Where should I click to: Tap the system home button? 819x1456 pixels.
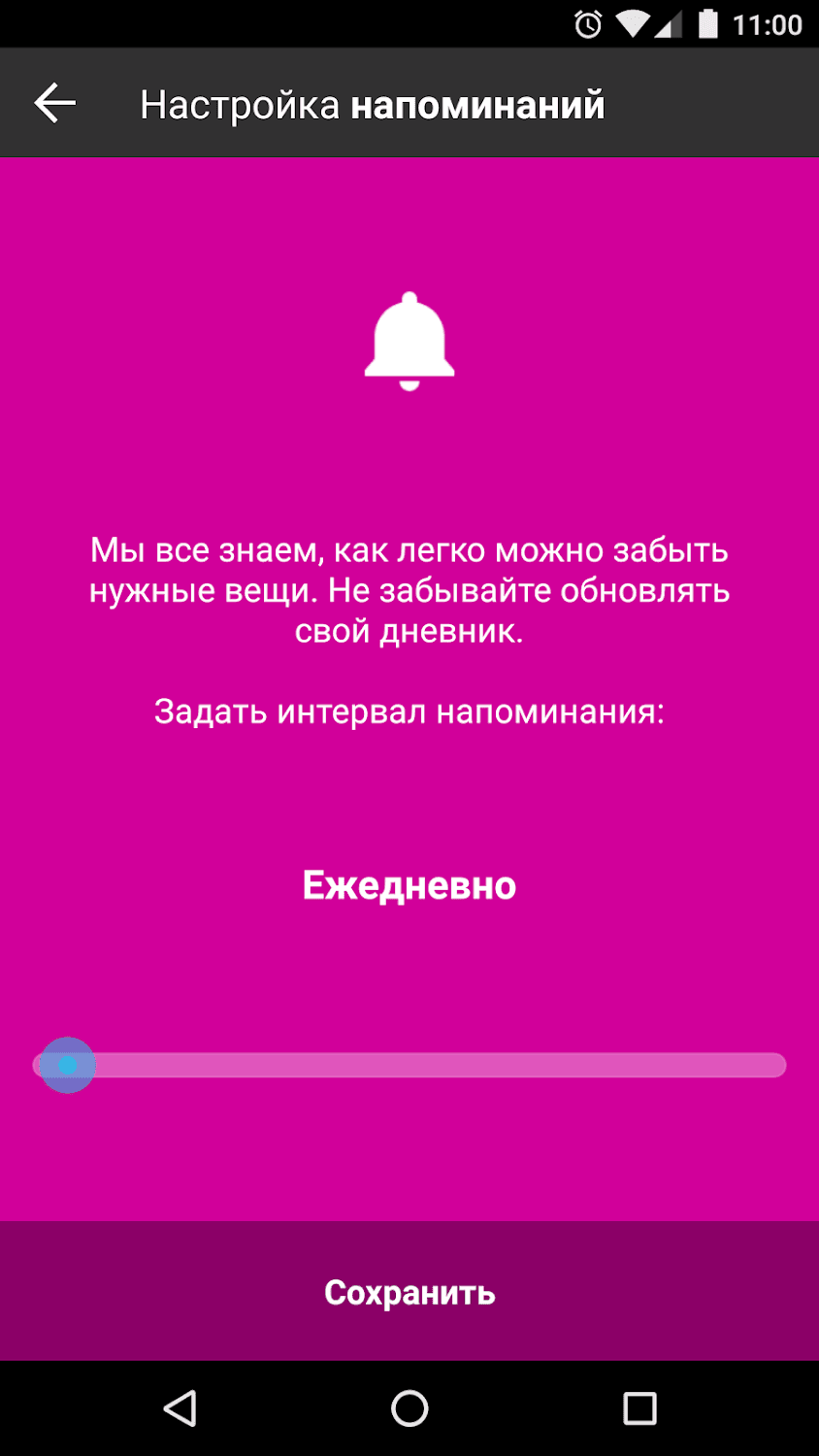tap(409, 1408)
